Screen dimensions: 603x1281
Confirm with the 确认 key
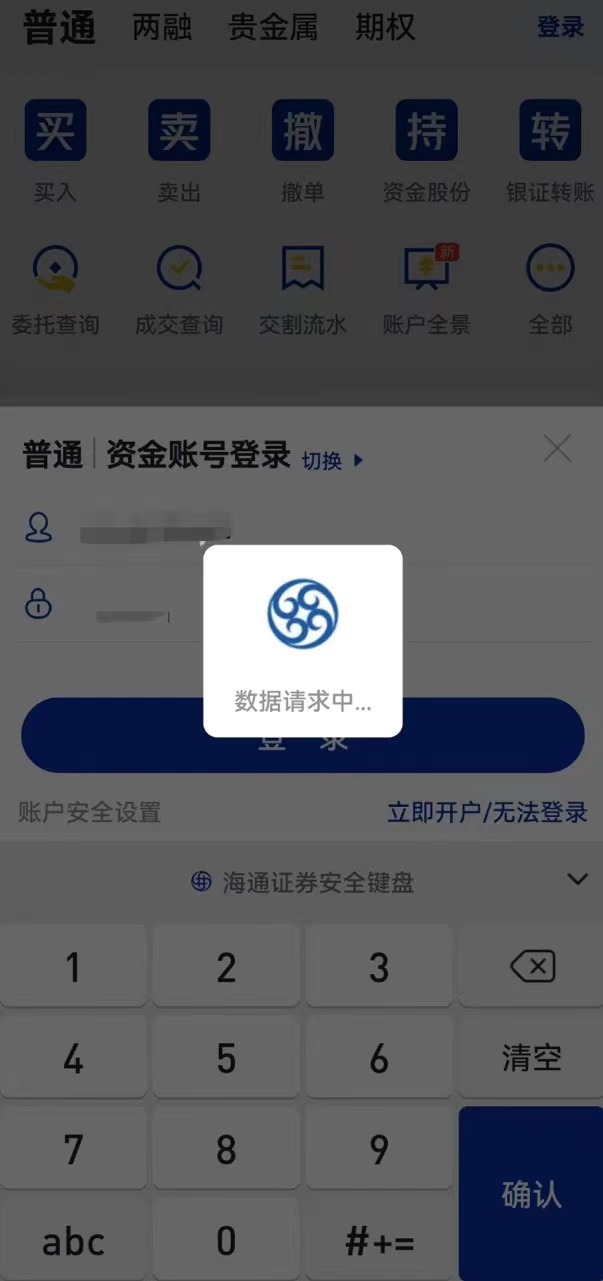[x=531, y=1193]
